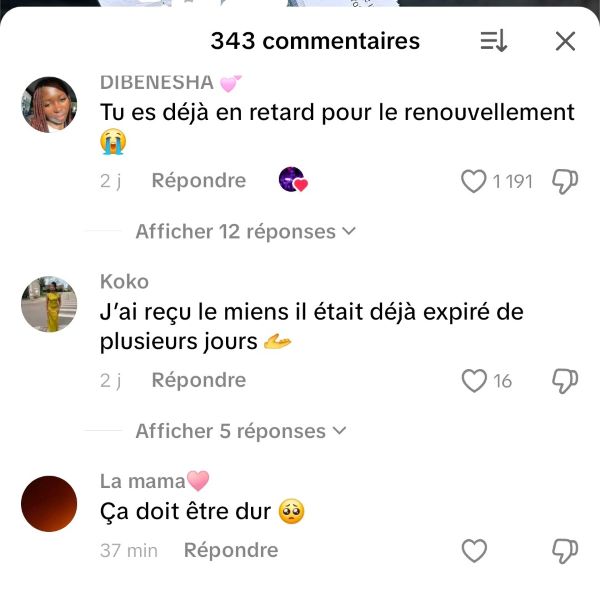Image resolution: width=600 pixels, height=592 pixels.
Task: Reply to DIBENESHA's comment
Action: pos(198,181)
